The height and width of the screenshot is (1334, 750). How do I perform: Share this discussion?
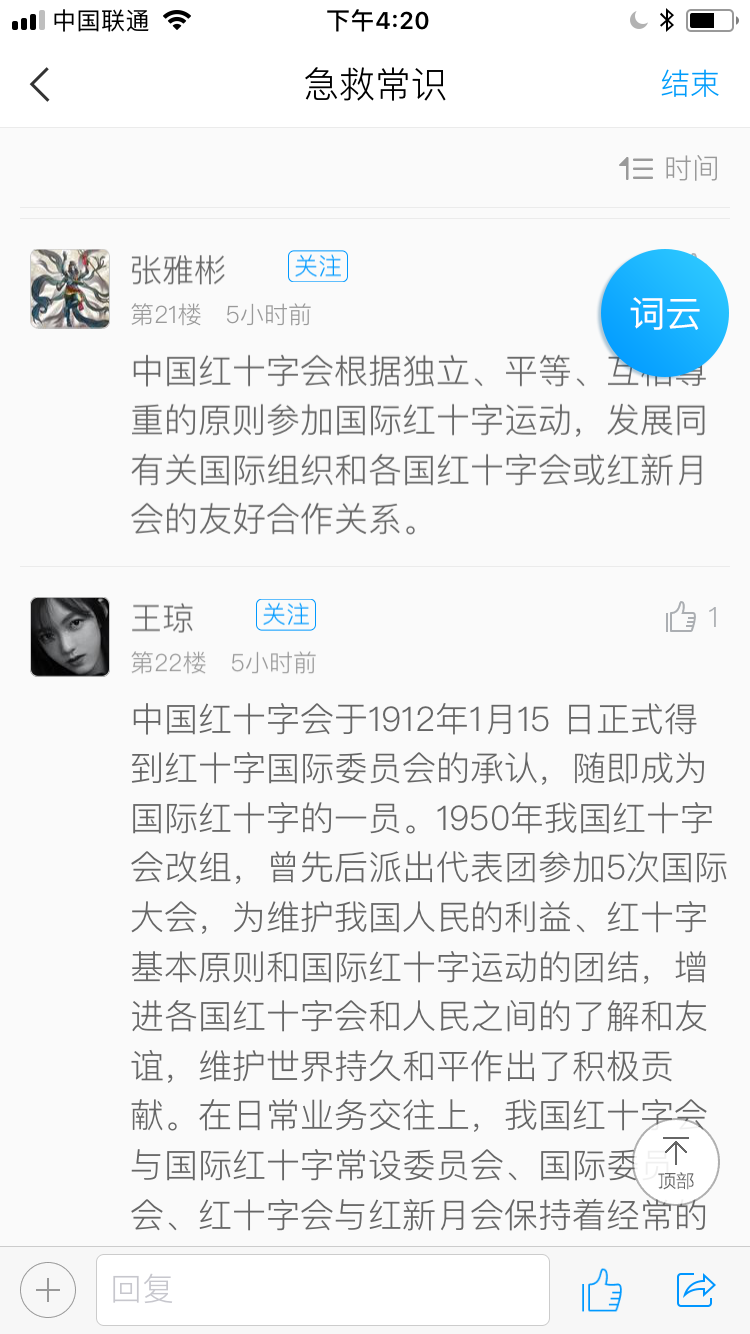click(696, 1289)
